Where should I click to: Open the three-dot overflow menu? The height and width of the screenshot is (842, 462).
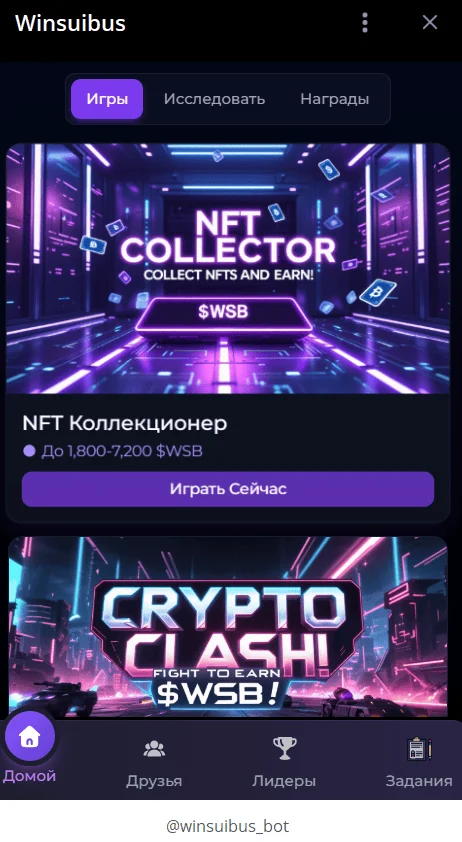pyautogui.click(x=365, y=23)
